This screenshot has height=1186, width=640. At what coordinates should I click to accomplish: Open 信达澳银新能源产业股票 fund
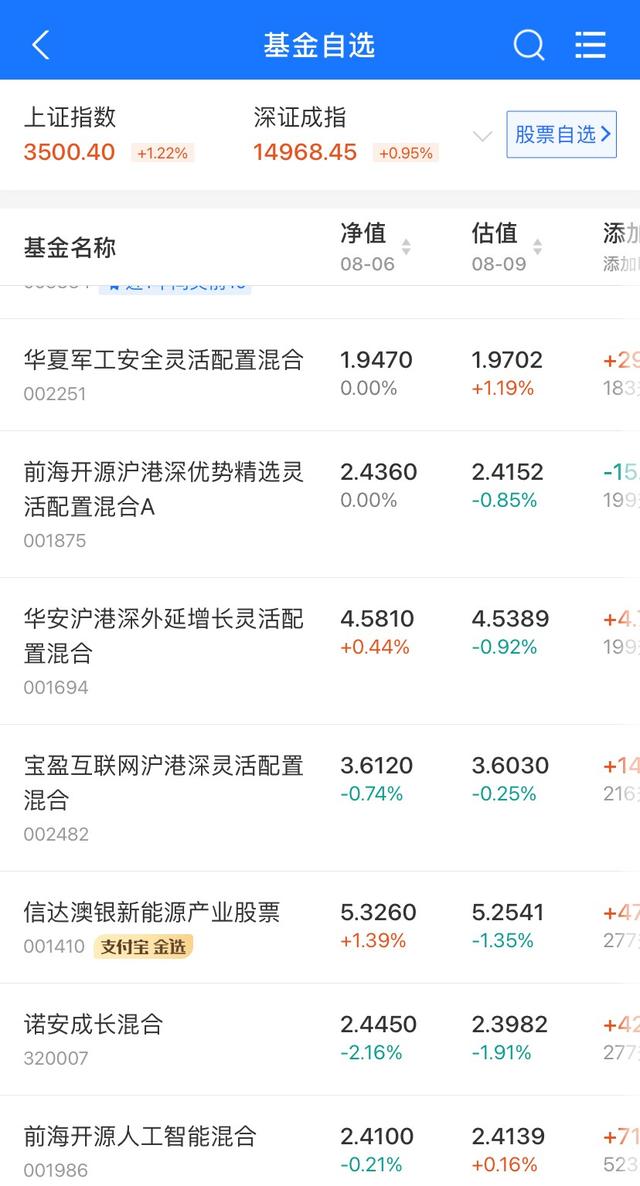152,912
